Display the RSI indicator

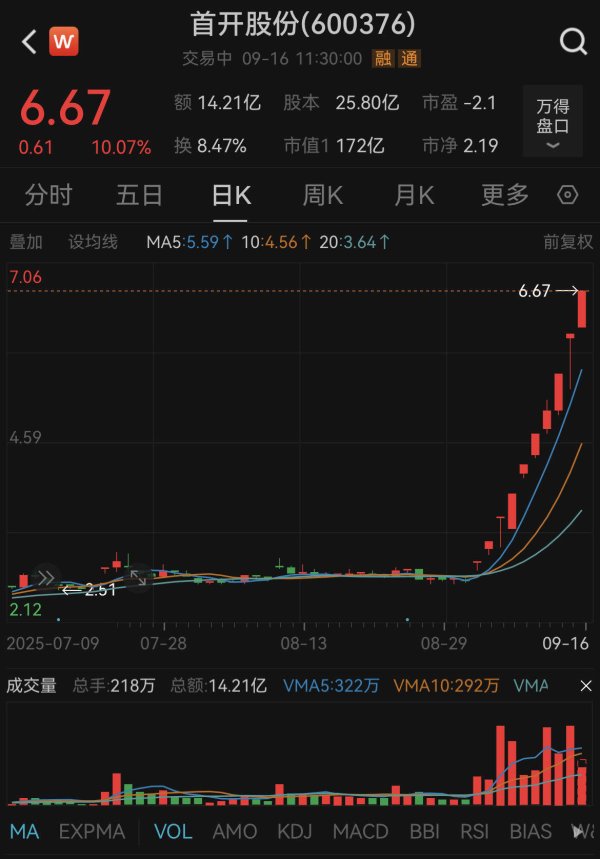(475, 831)
